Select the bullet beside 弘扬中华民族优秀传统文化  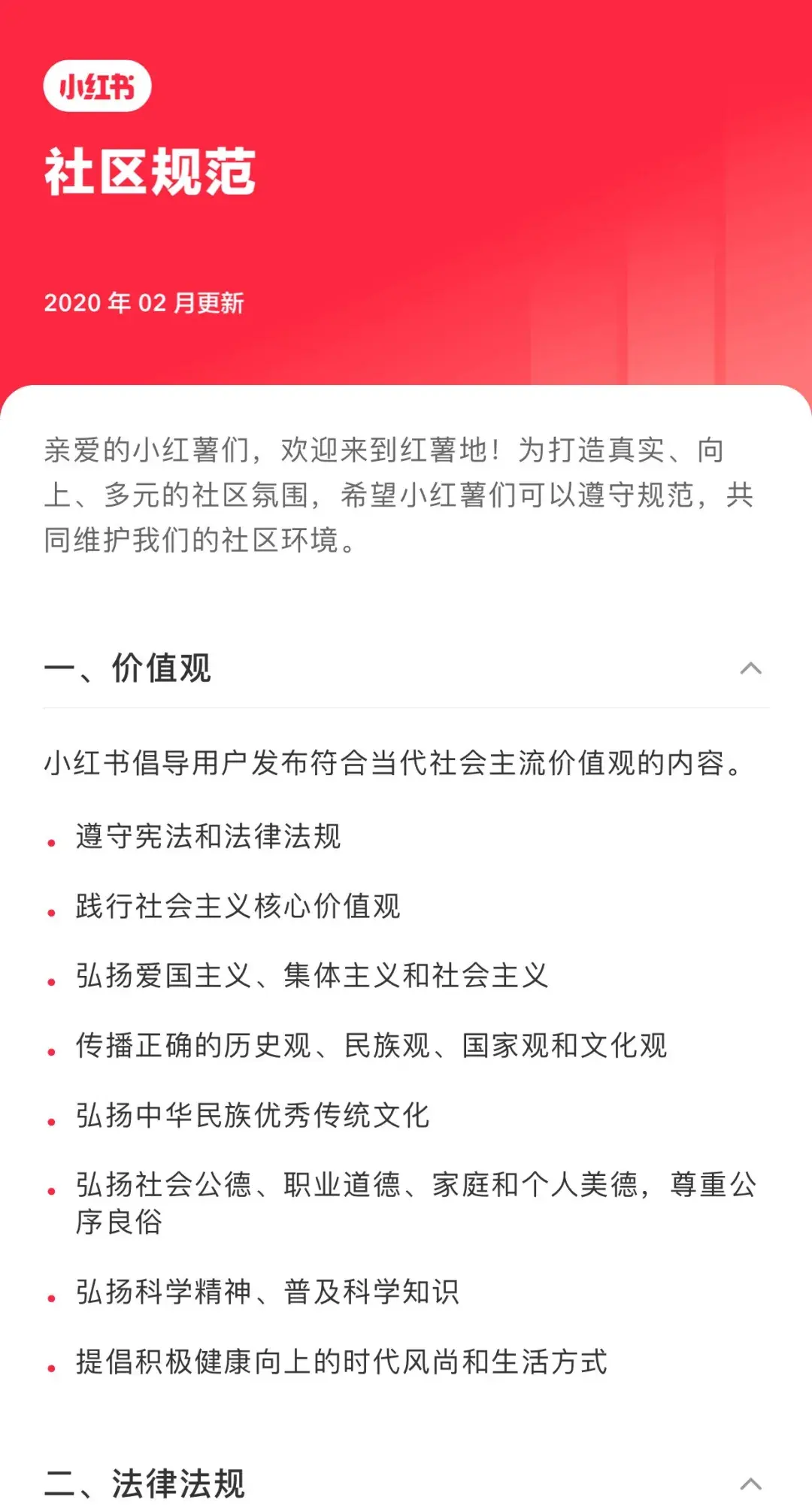point(51,1118)
